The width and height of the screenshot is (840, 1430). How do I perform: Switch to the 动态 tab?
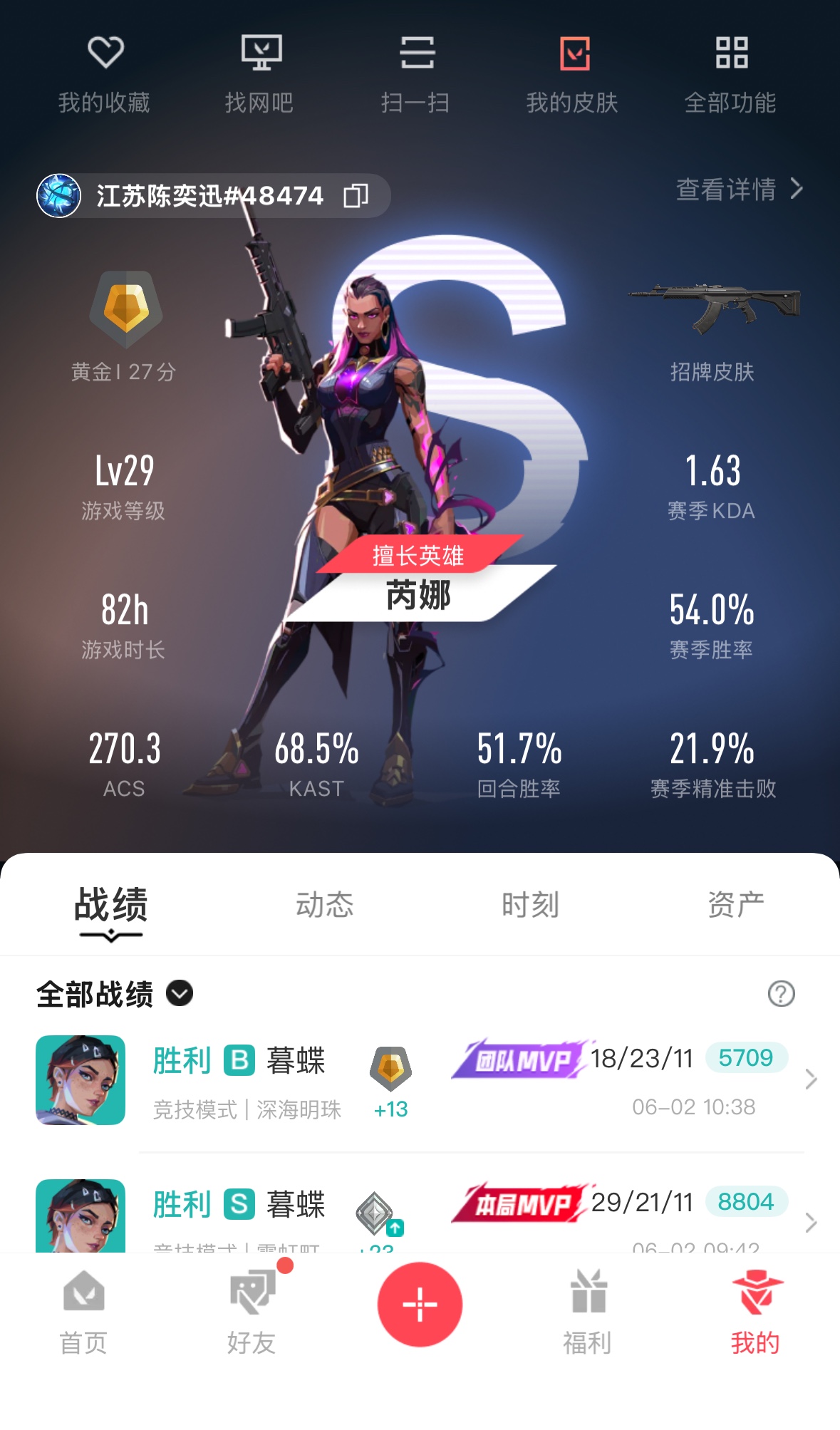(x=325, y=905)
